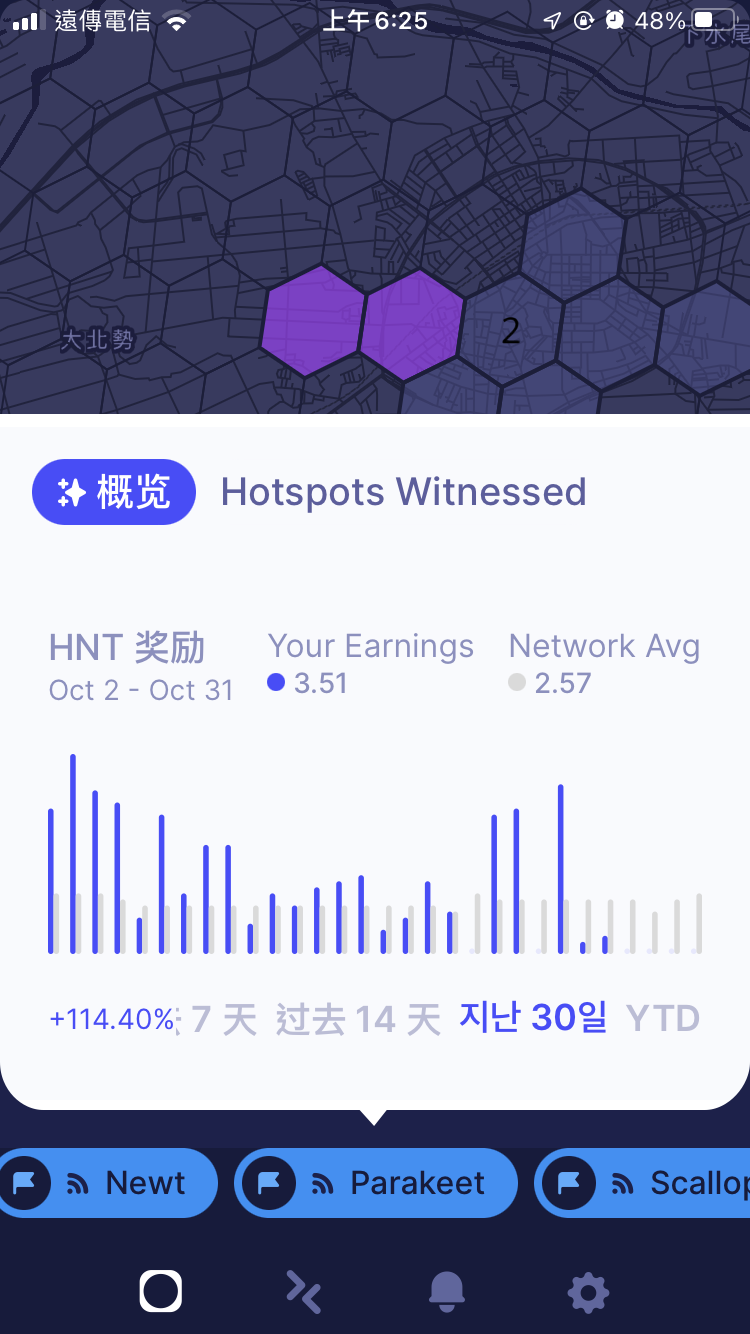Select the Parakeet hotspot chip
750x1334 pixels.
coord(376,1183)
